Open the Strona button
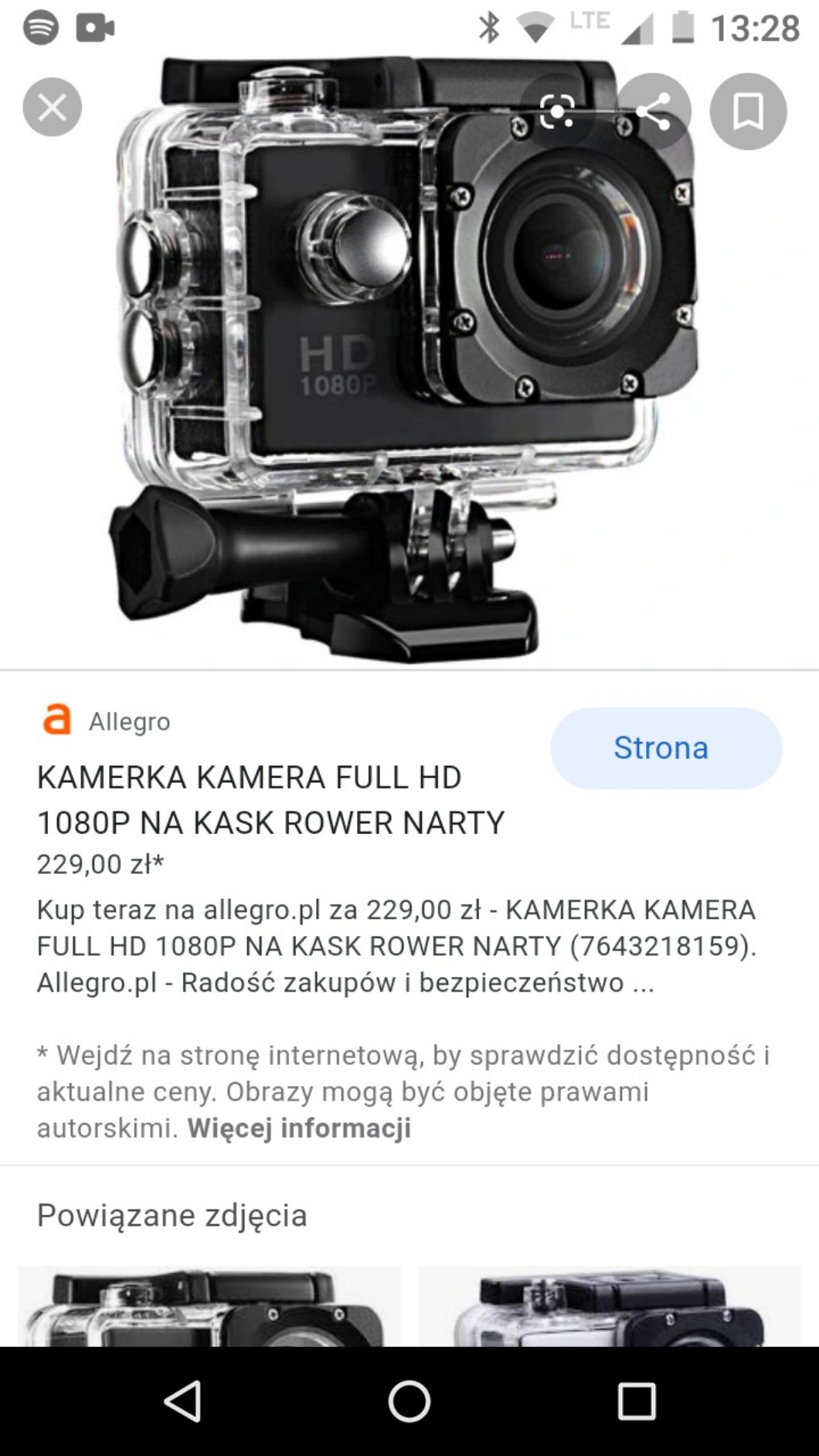The width and height of the screenshot is (819, 1456). click(666, 748)
